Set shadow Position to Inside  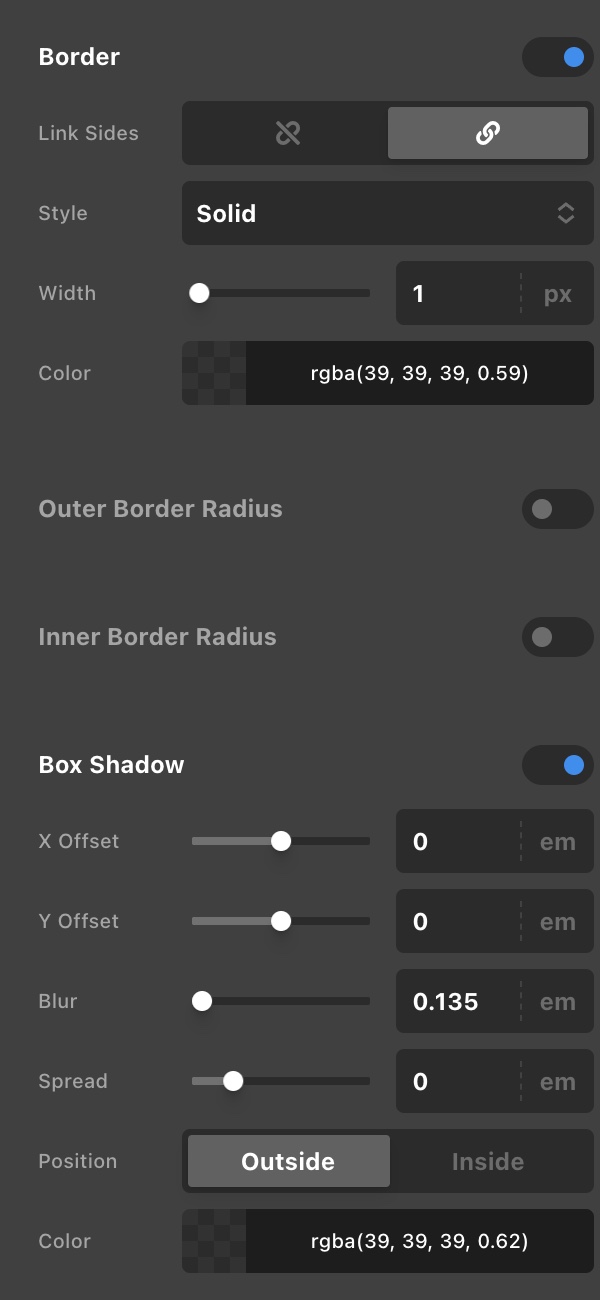click(x=488, y=1161)
